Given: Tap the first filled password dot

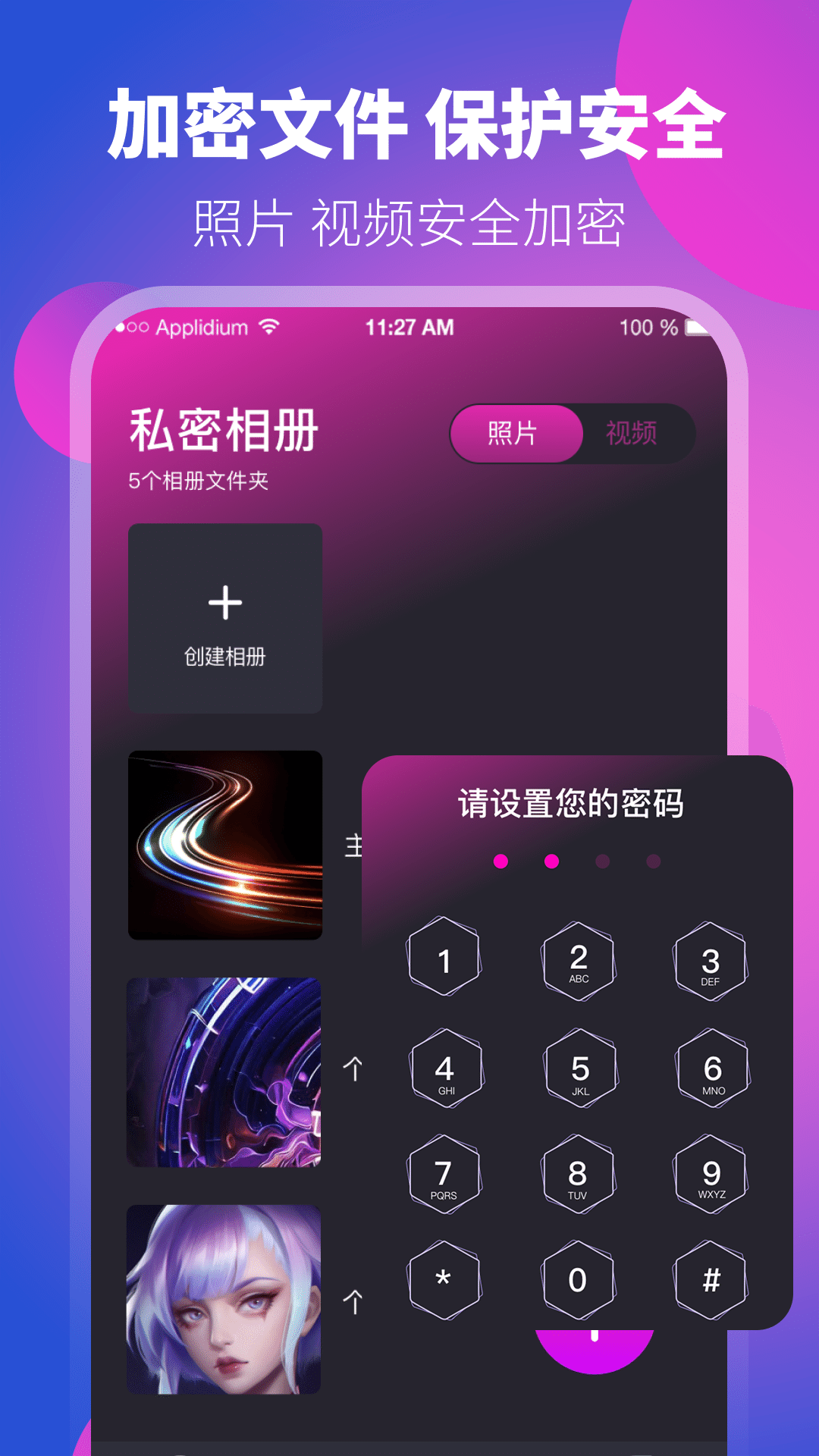Looking at the screenshot, I should click(500, 861).
